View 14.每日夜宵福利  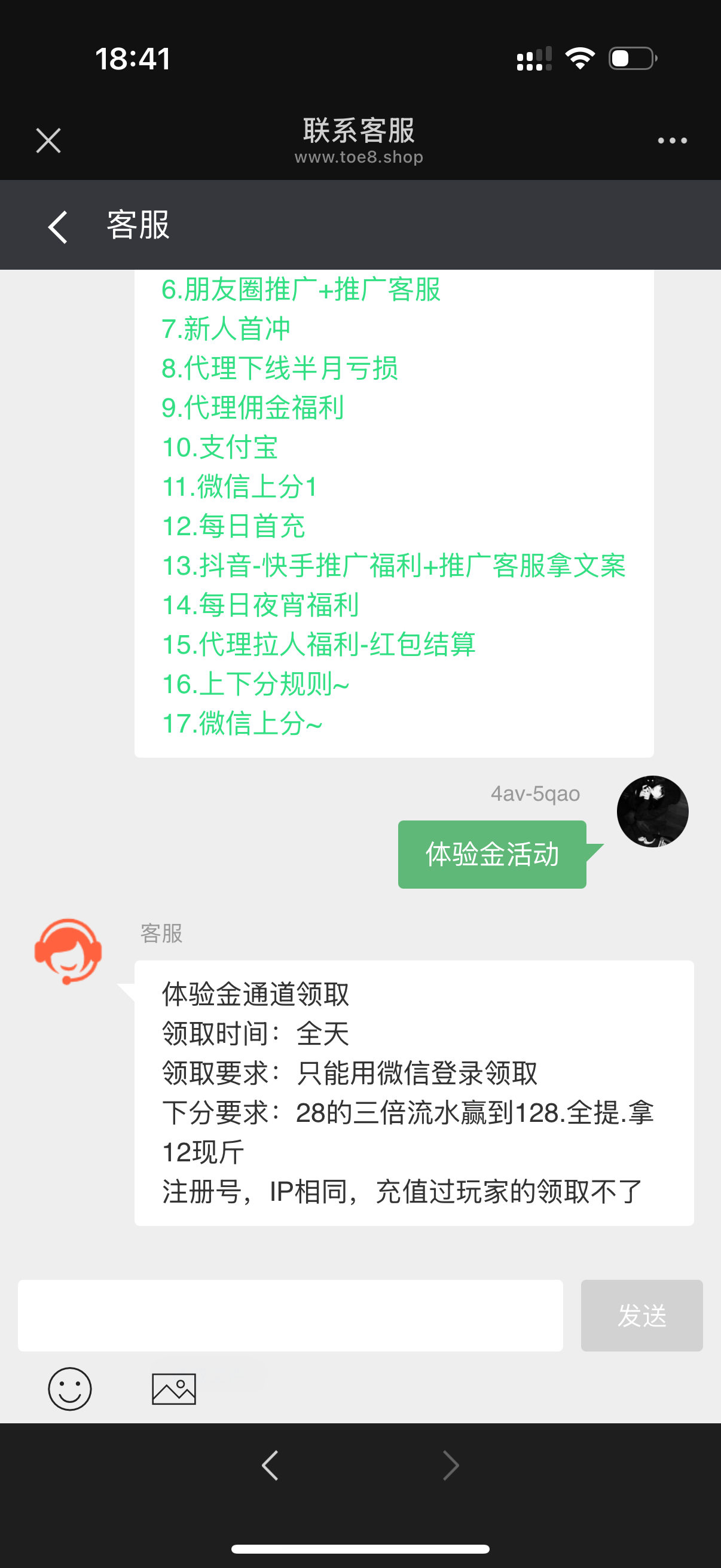click(260, 605)
